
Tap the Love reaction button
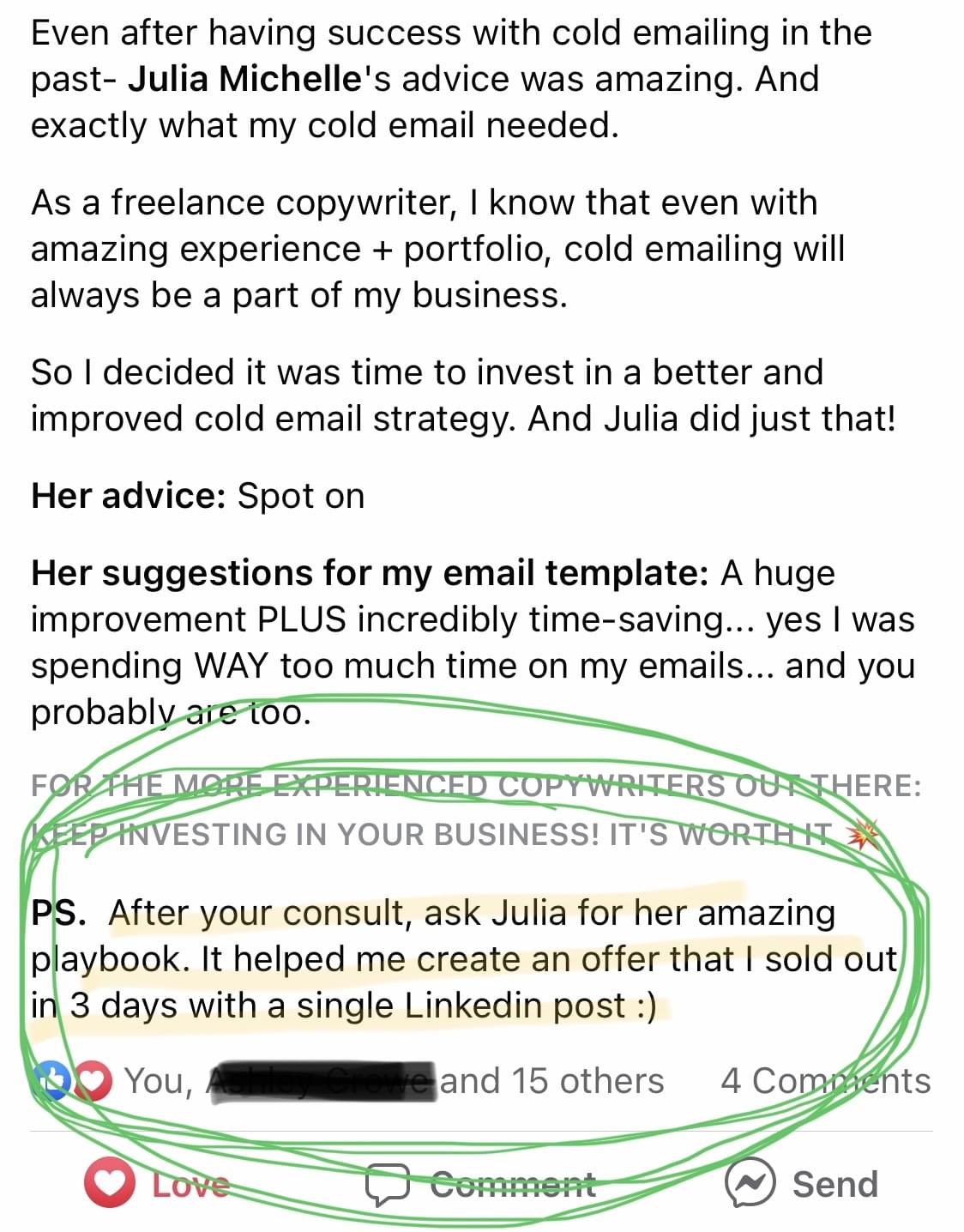[158, 1185]
